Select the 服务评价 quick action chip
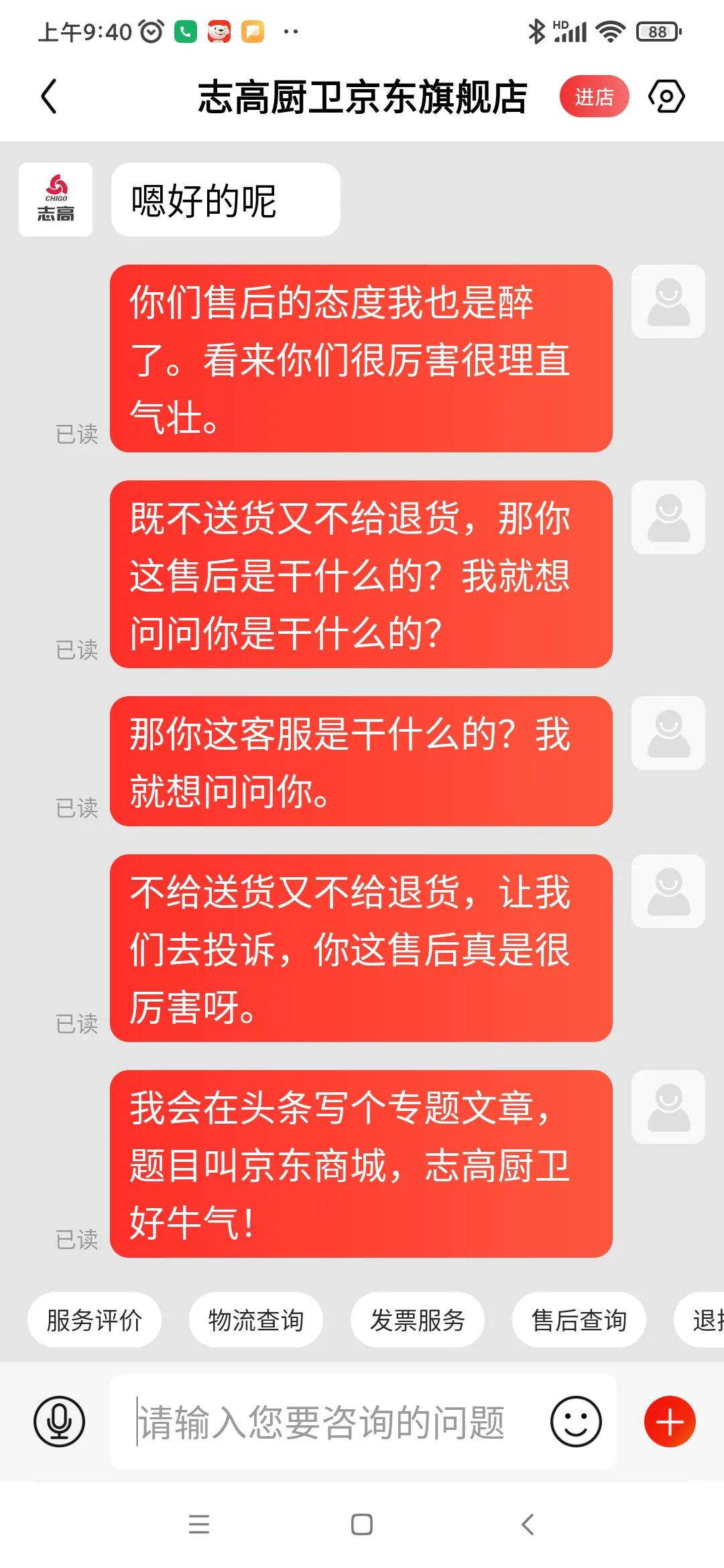This screenshot has height=1568, width=724. click(x=94, y=1319)
